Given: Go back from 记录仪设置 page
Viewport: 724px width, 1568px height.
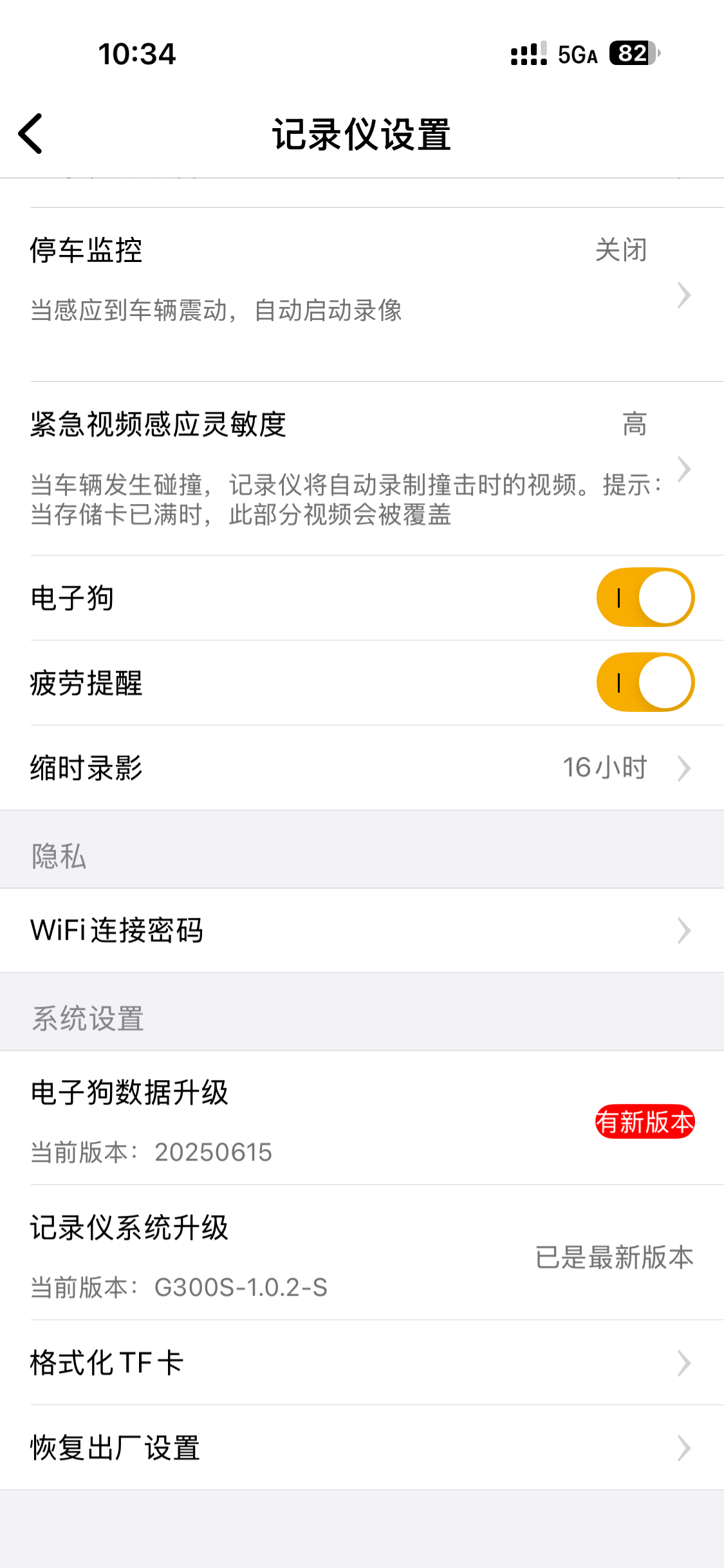Looking at the screenshot, I should point(30,134).
